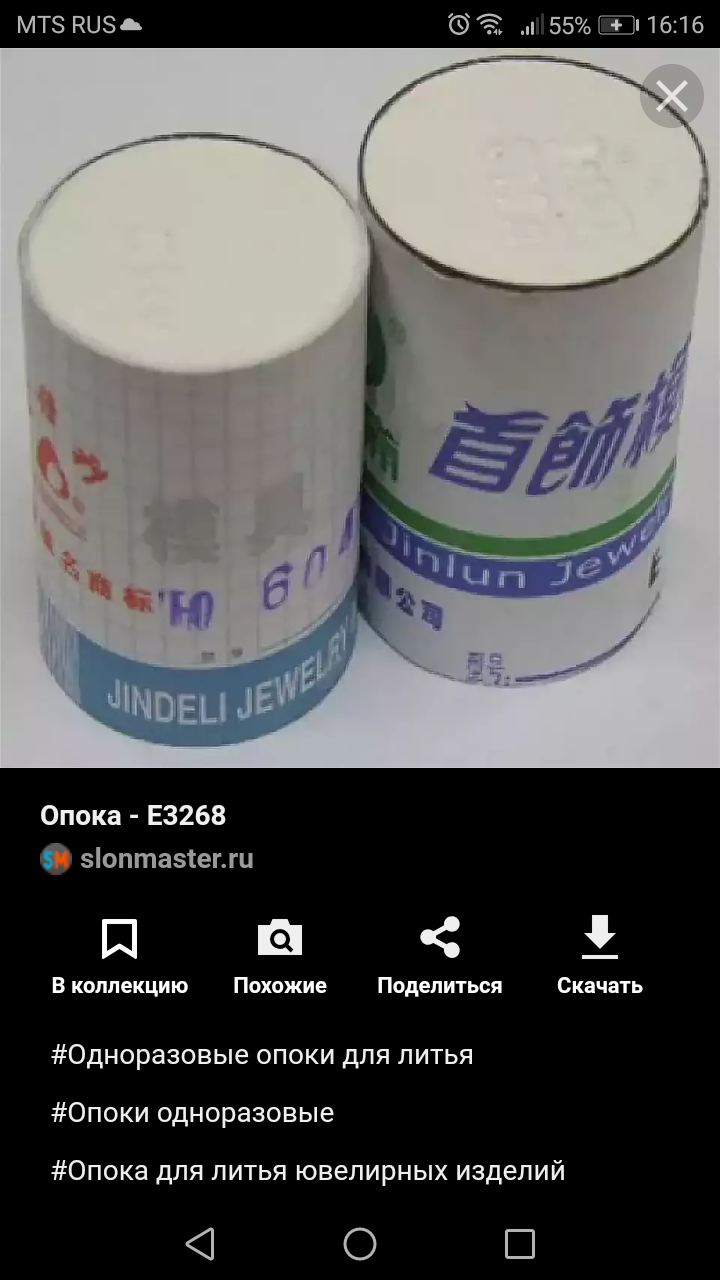Select hashtag Опоки одноразовые

192,1113
